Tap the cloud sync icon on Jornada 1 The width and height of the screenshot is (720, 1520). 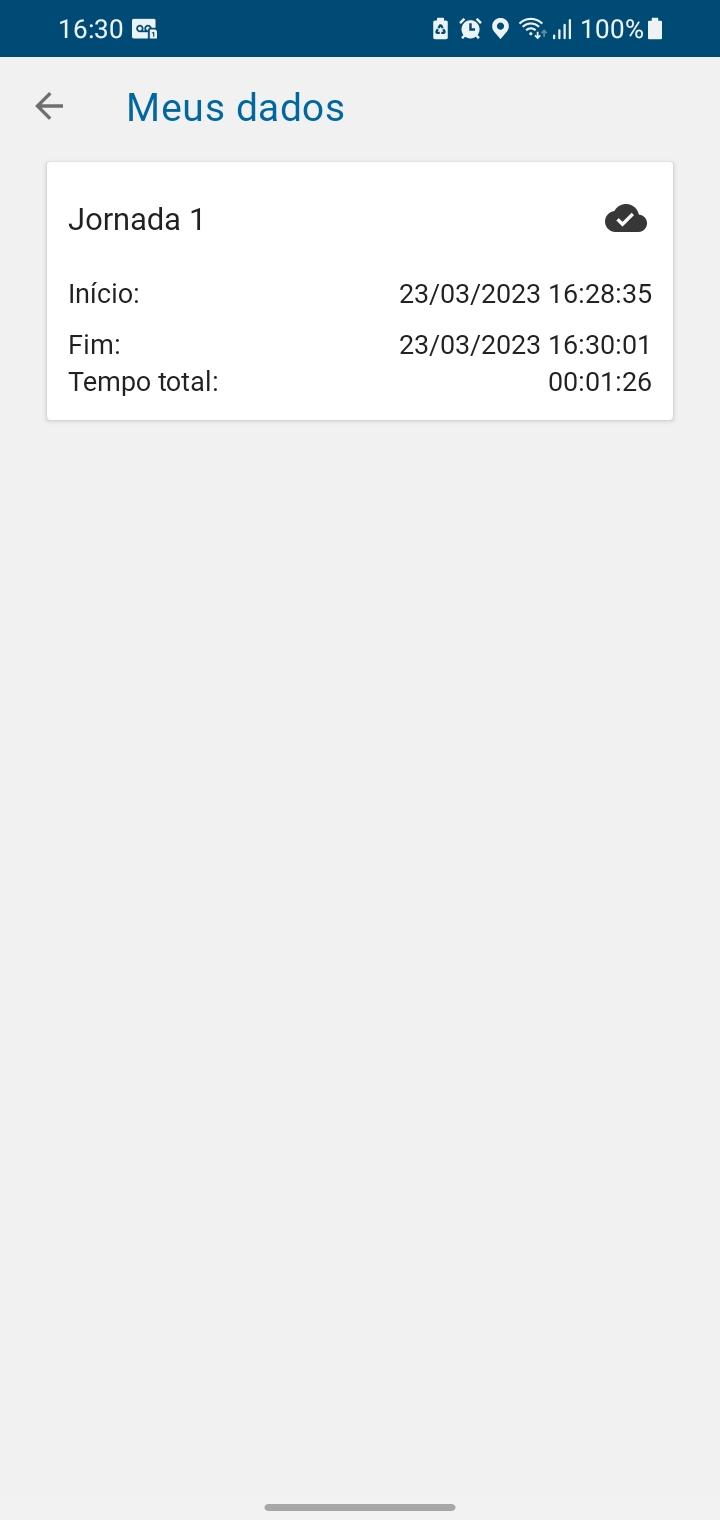click(x=626, y=219)
